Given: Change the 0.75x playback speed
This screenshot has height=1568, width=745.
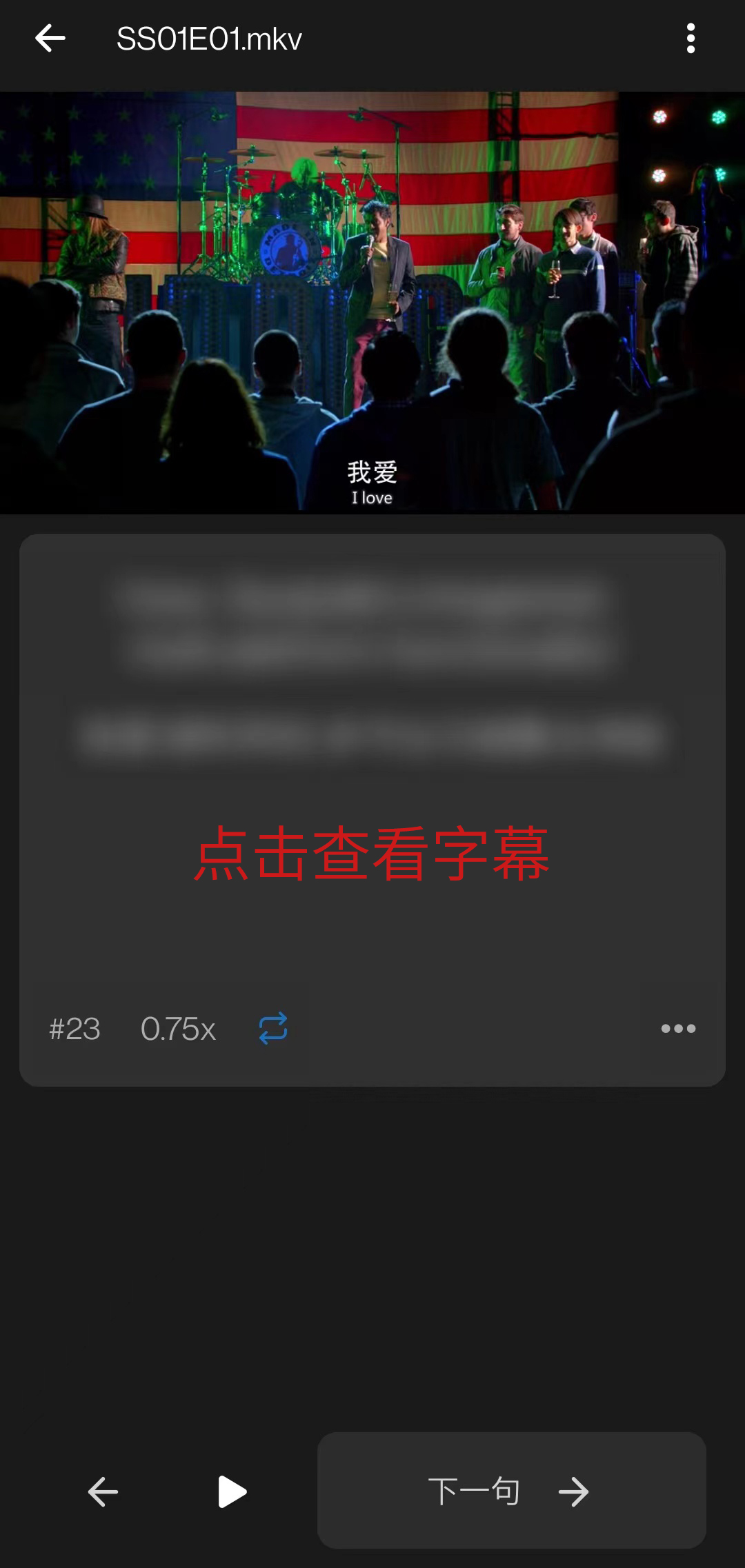Looking at the screenshot, I should (x=178, y=1029).
